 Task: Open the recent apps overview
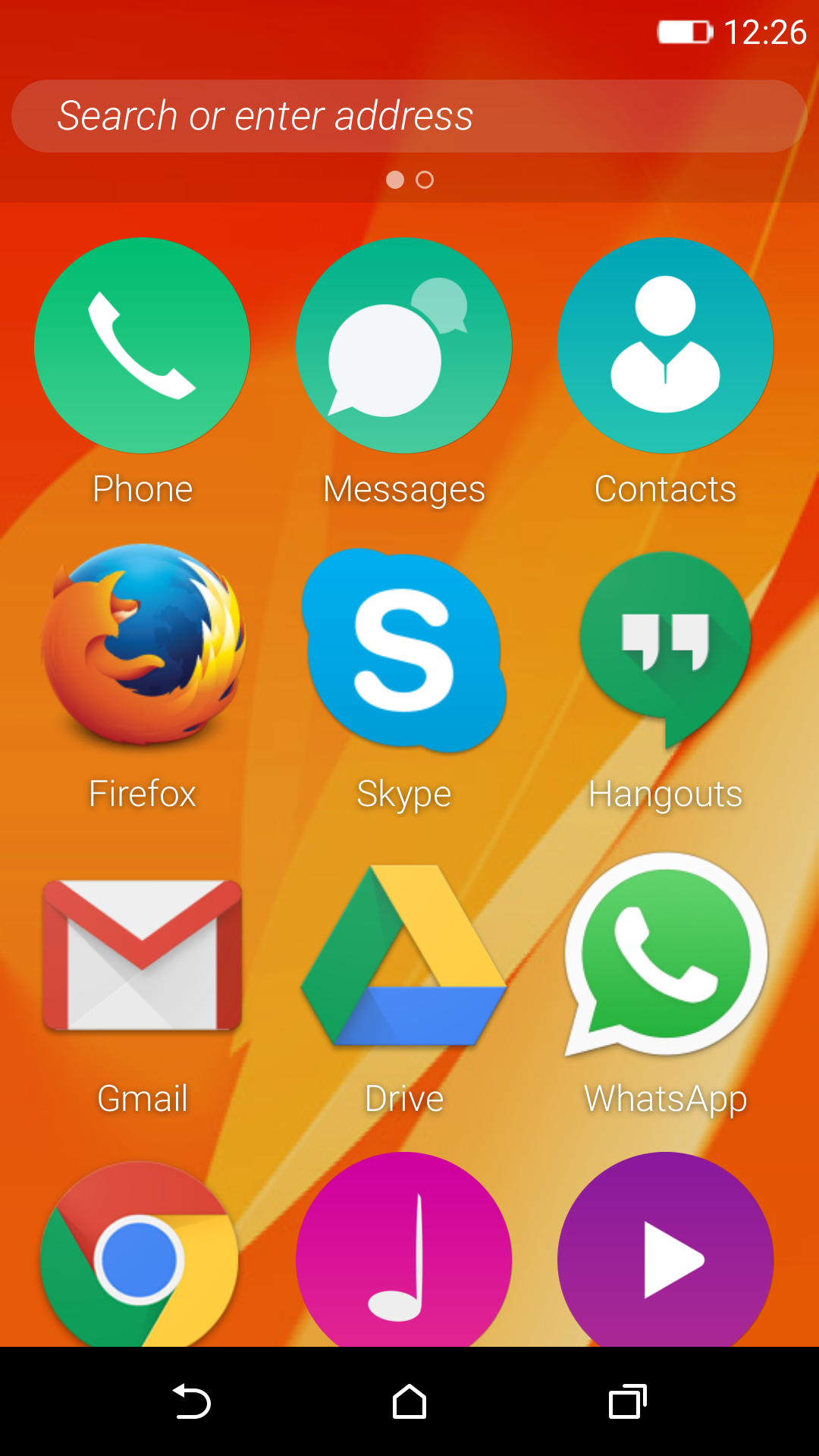point(628,1401)
